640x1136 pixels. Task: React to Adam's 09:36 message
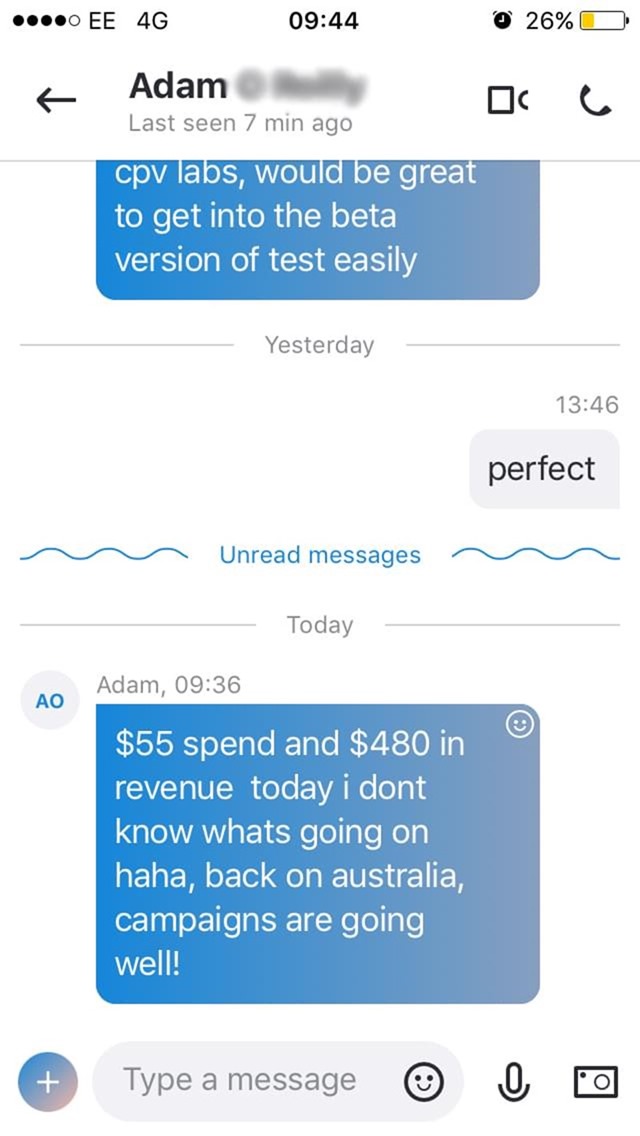click(519, 726)
